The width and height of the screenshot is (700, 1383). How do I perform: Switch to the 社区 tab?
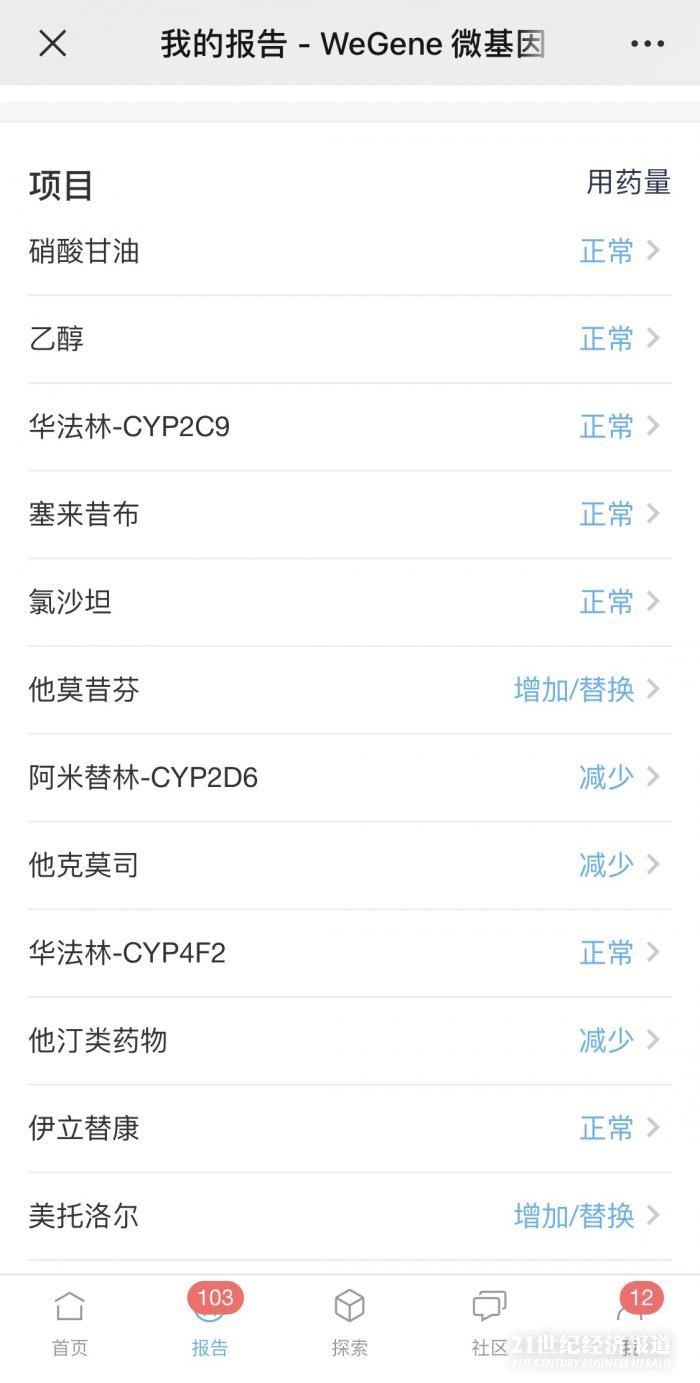tap(490, 1322)
